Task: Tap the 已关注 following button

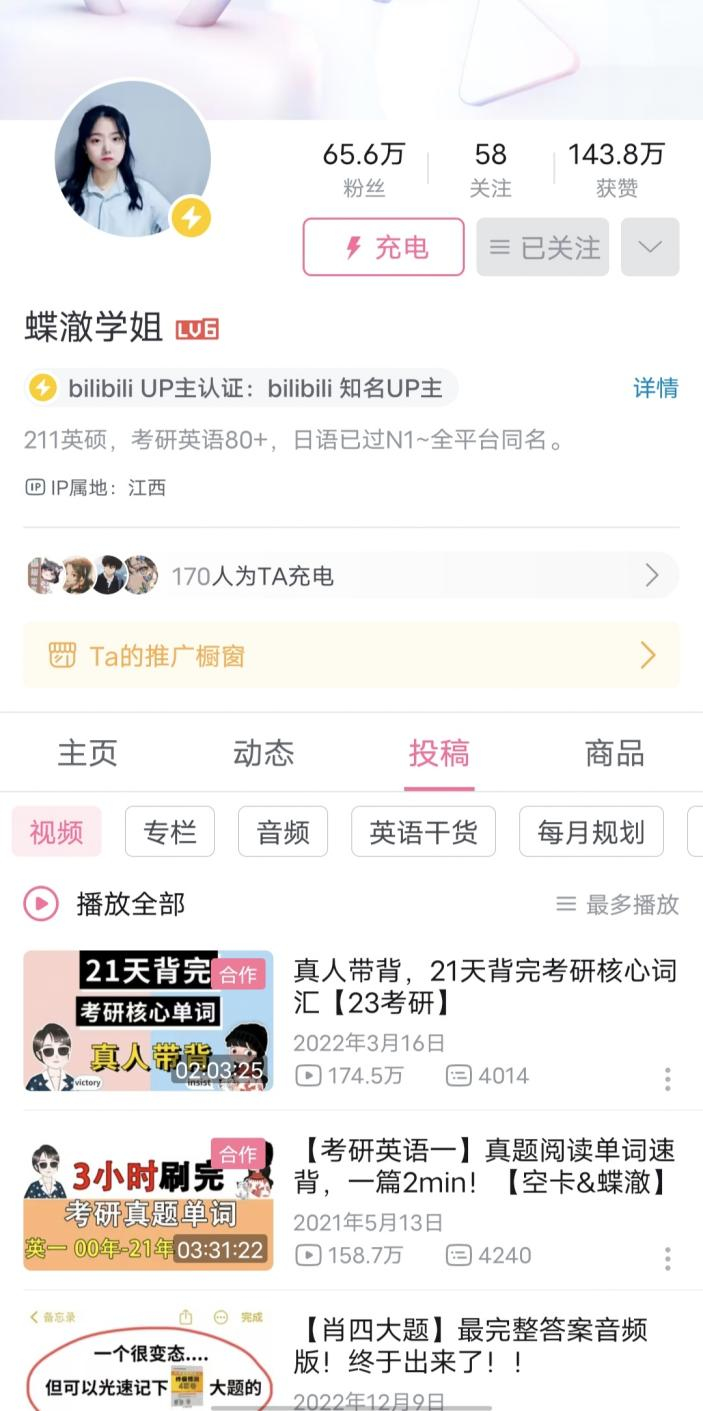Action: click(543, 247)
